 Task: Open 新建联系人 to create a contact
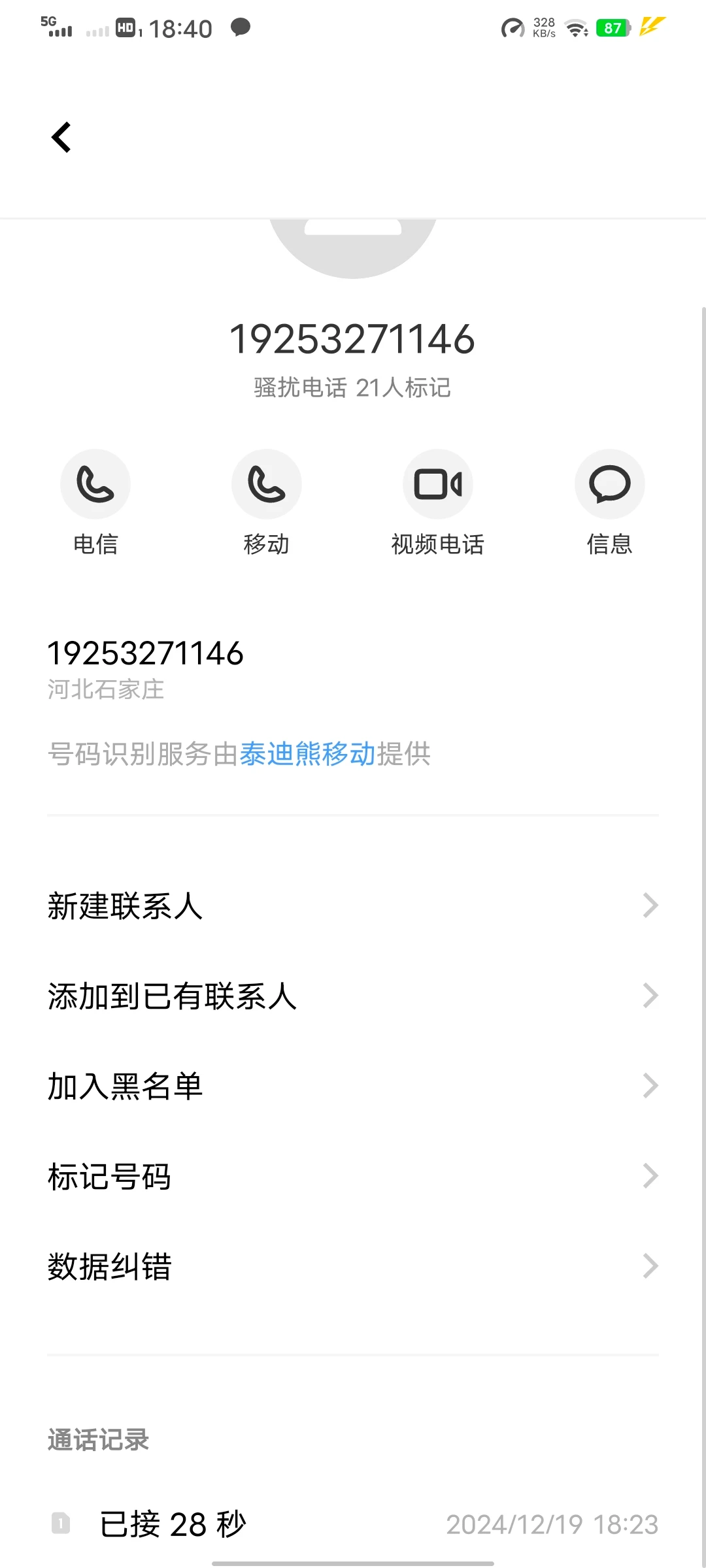pos(353,906)
